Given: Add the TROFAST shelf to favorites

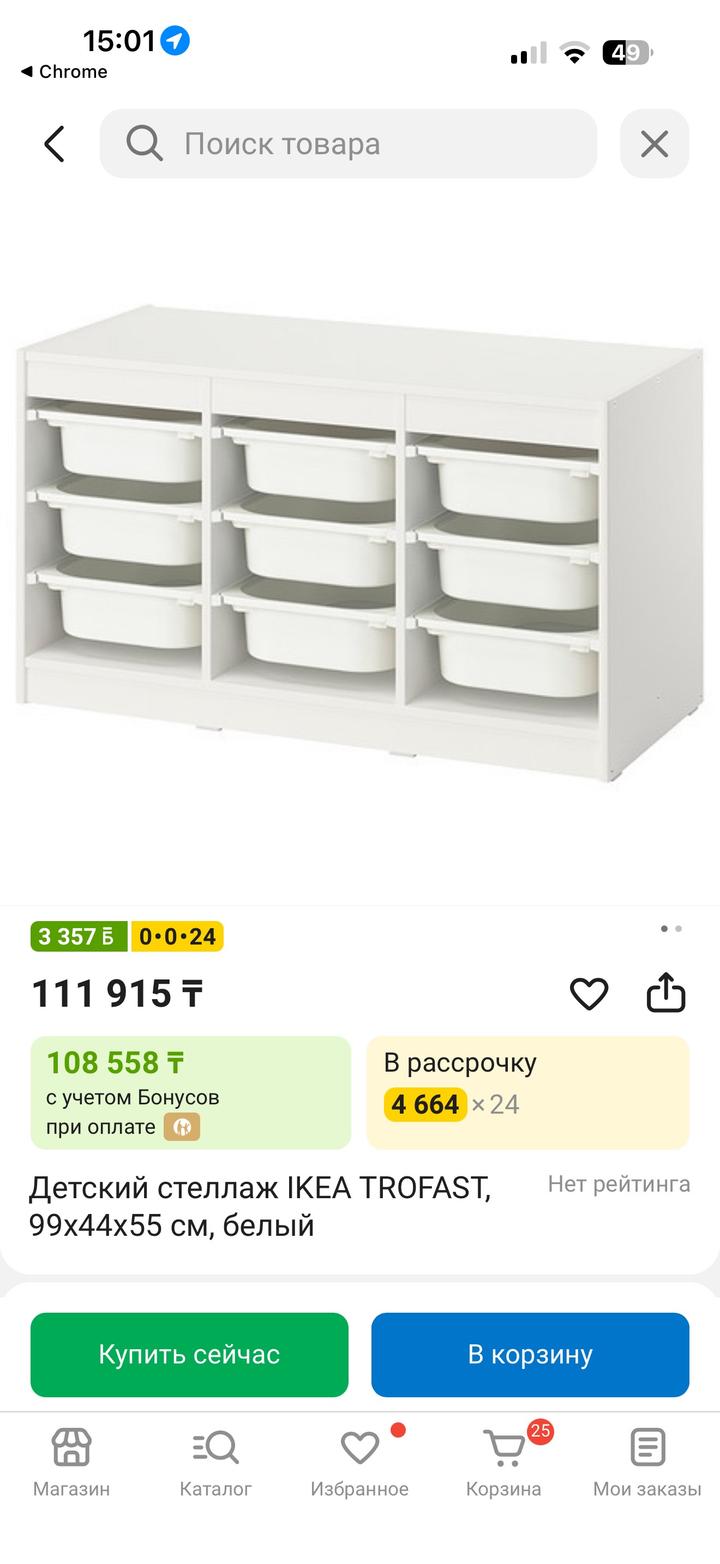Looking at the screenshot, I should tap(589, 994).
